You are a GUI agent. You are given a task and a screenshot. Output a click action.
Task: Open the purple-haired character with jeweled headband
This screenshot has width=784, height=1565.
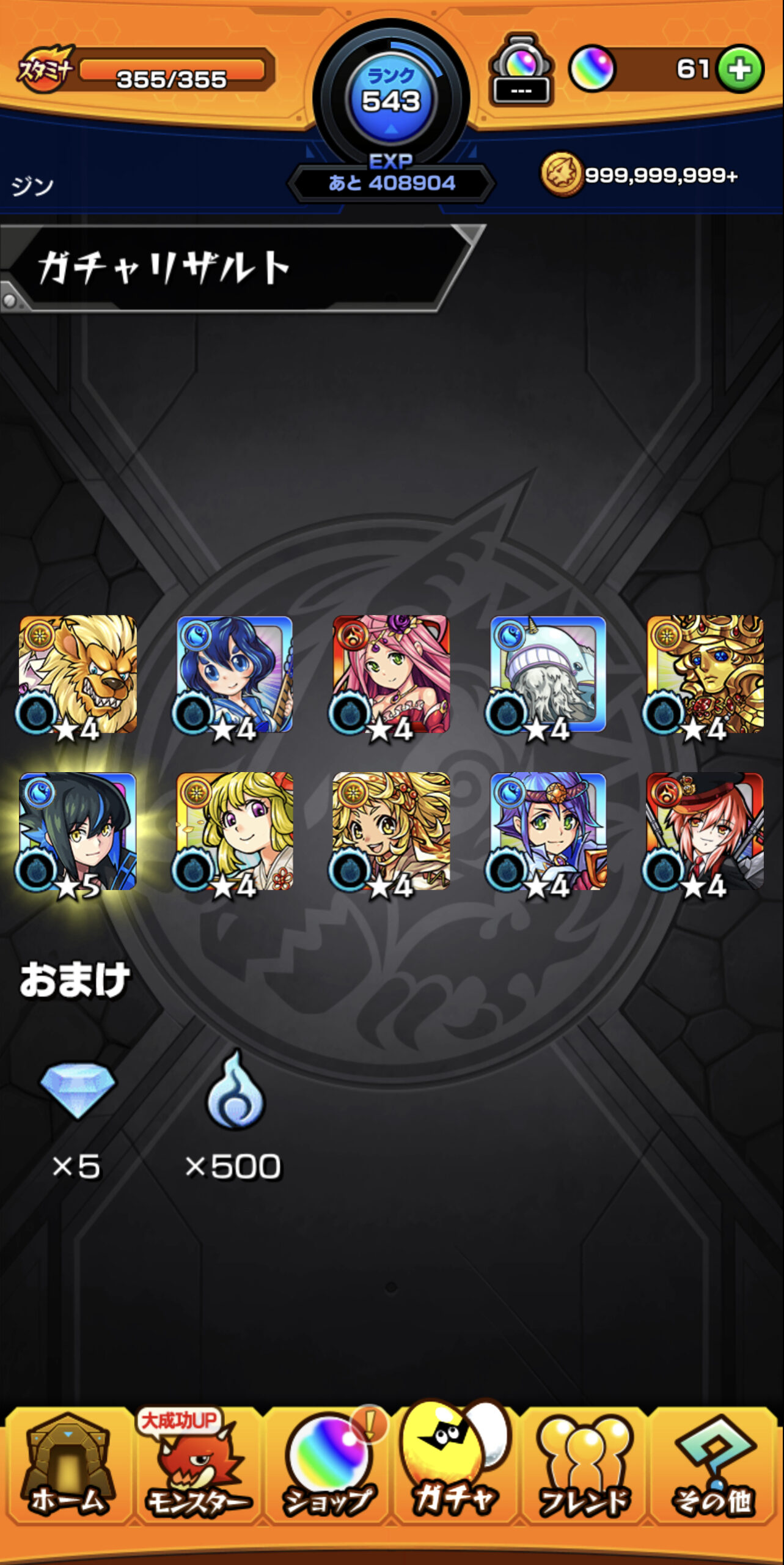point(548,833)
